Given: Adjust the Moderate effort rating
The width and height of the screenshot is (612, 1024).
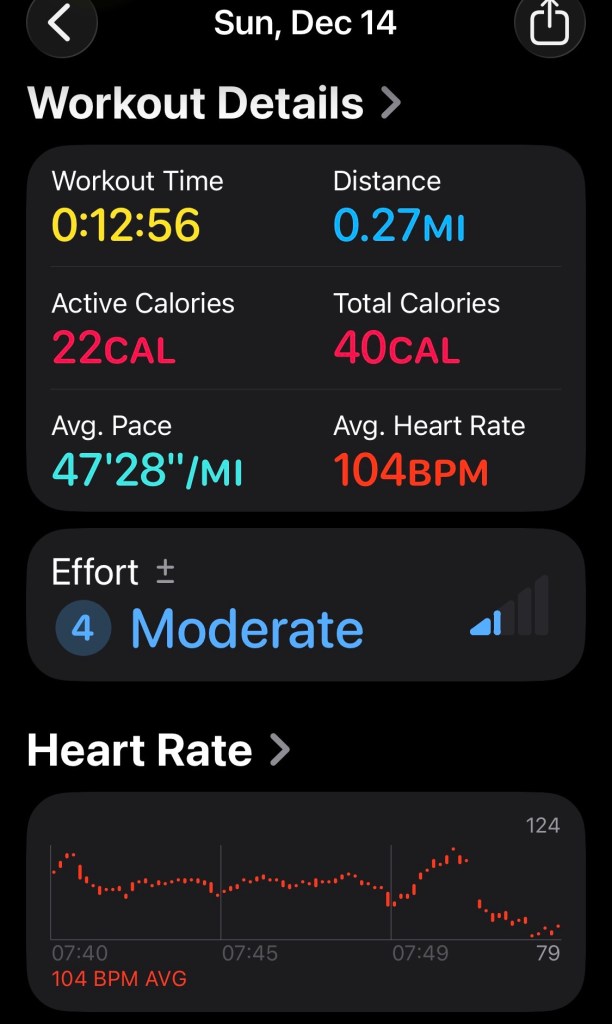Looking at the screenshot, I should point(305,605).
